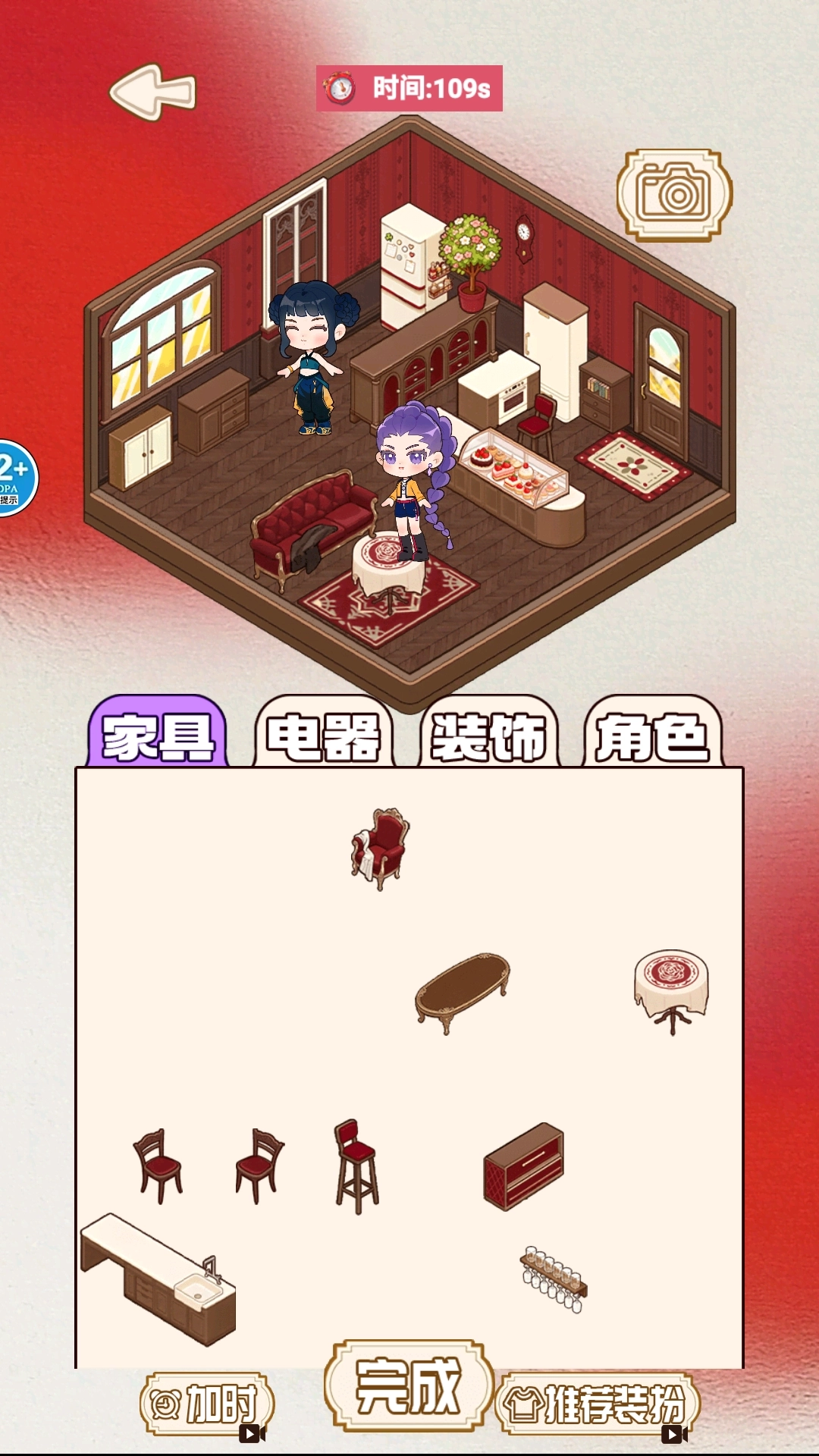The width and height of the screenshot is (819, 1456).
Task: Select the round rose tablecloth table
Action: click(671, 989)
